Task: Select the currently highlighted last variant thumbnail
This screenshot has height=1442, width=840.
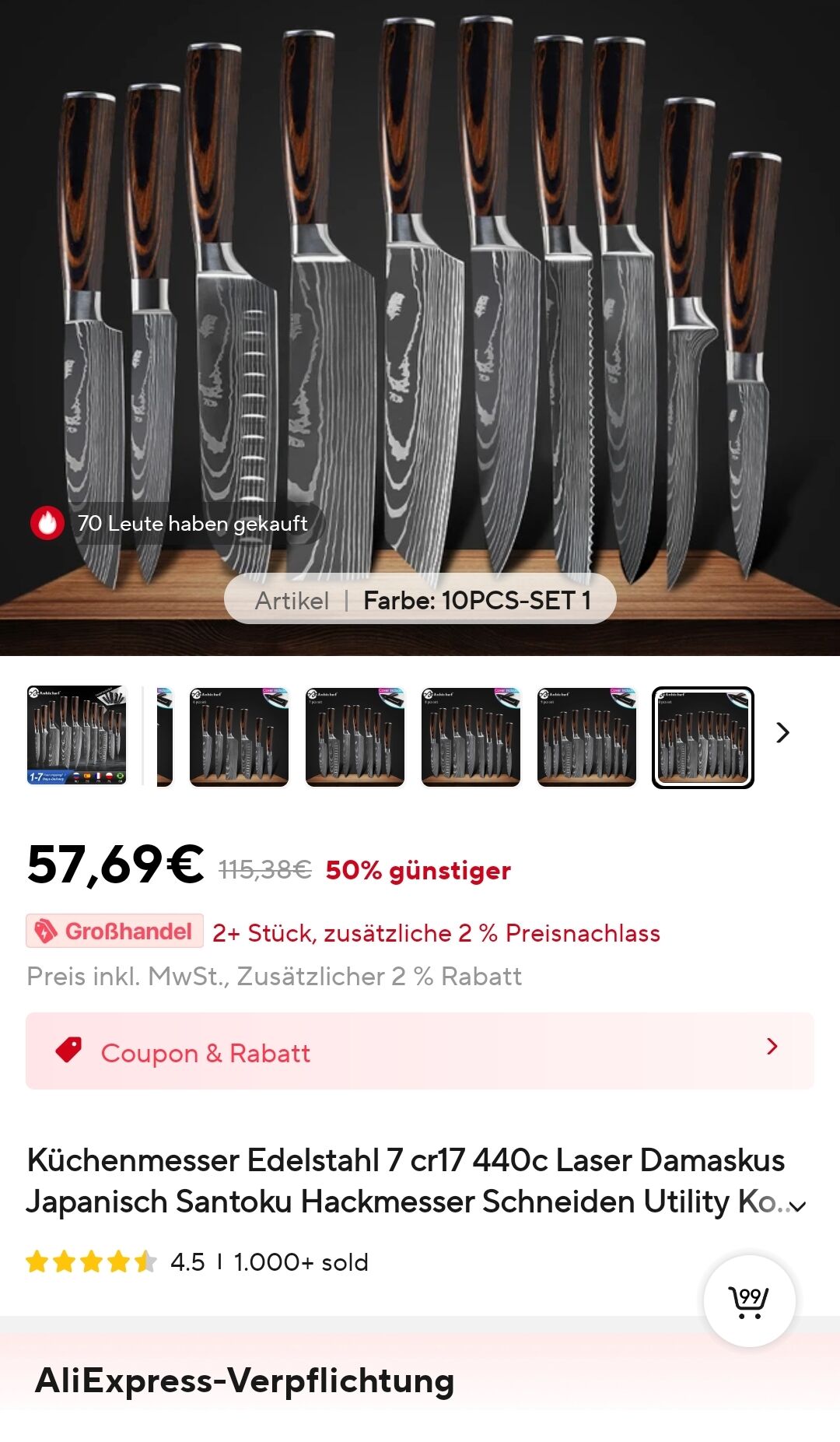Action: click(x=703, y=737)
